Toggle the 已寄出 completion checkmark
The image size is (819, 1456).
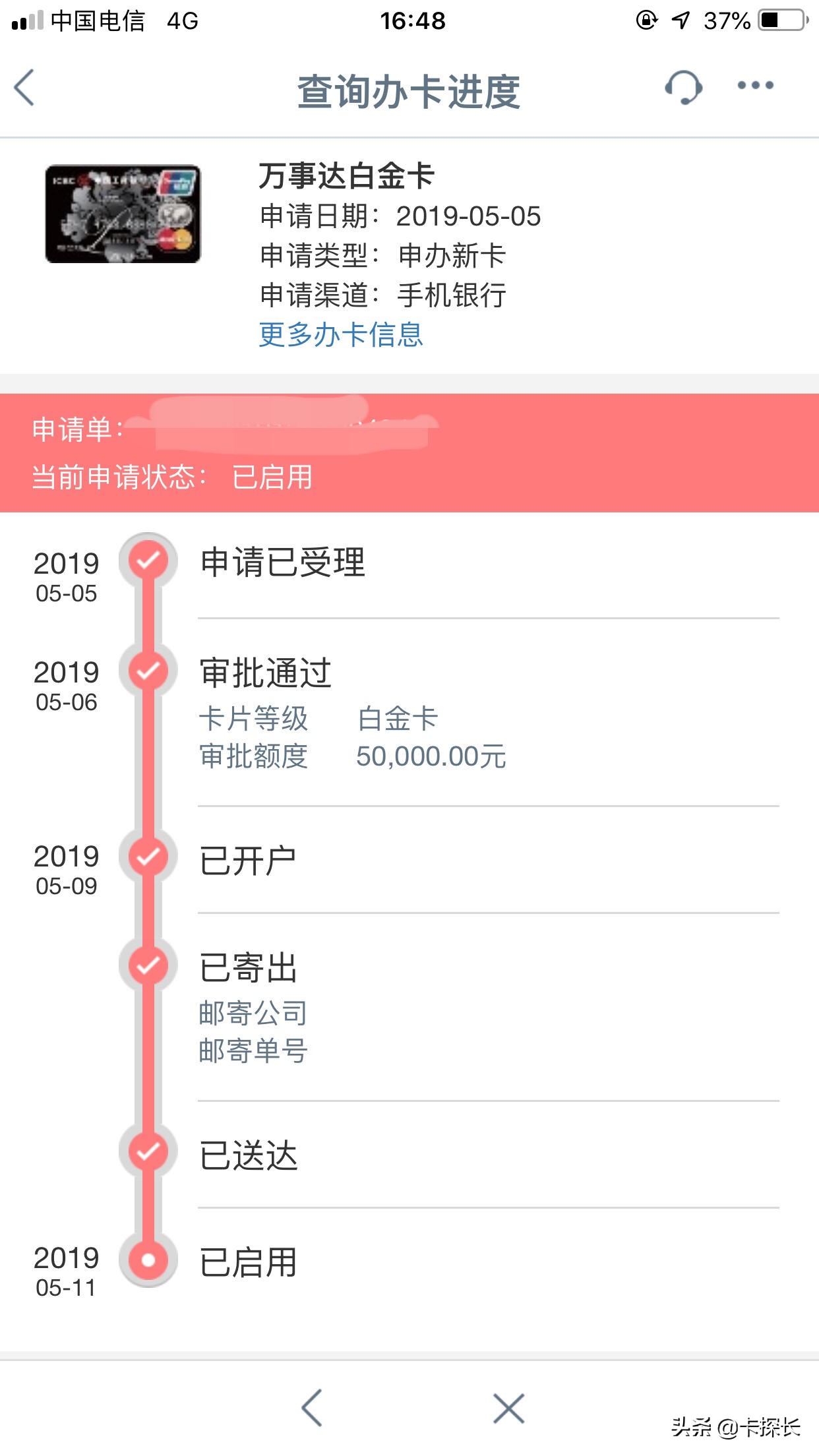click(x=147, y=968)
